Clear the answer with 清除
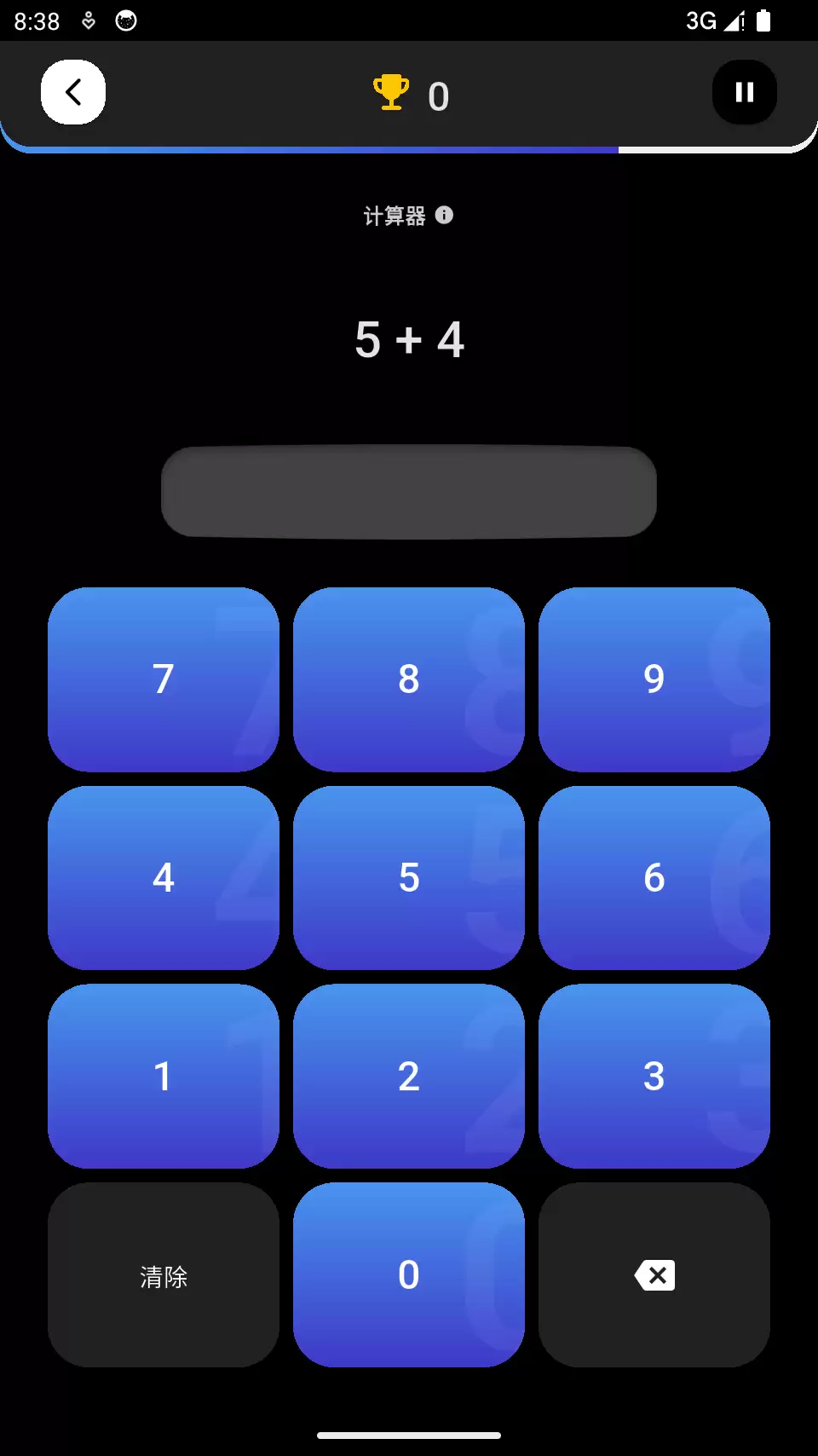The width and height of the screenshot is (818, 1456). tap(164, 1275)
